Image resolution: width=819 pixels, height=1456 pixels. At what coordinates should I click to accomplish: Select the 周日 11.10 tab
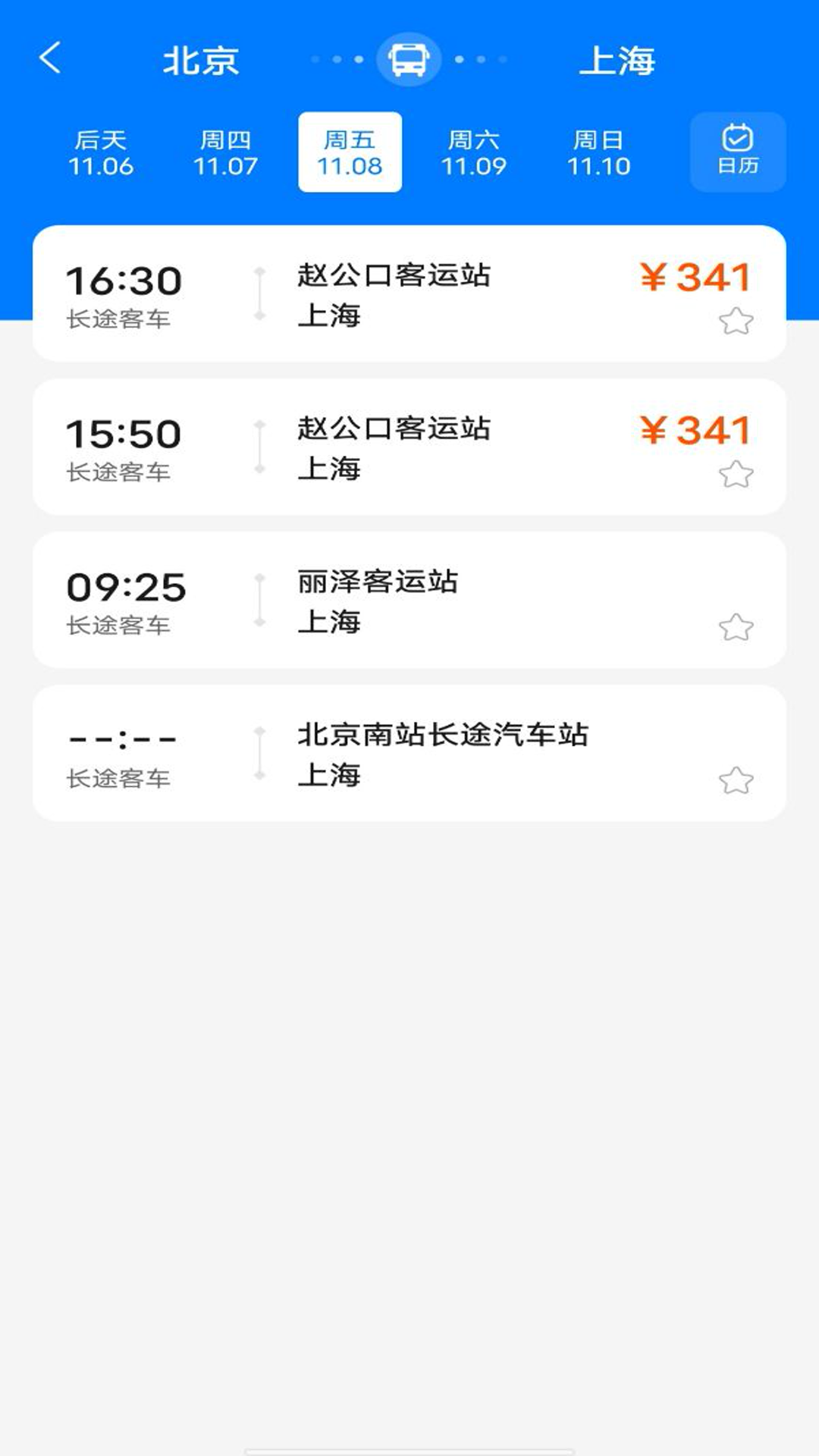[598, 151]
